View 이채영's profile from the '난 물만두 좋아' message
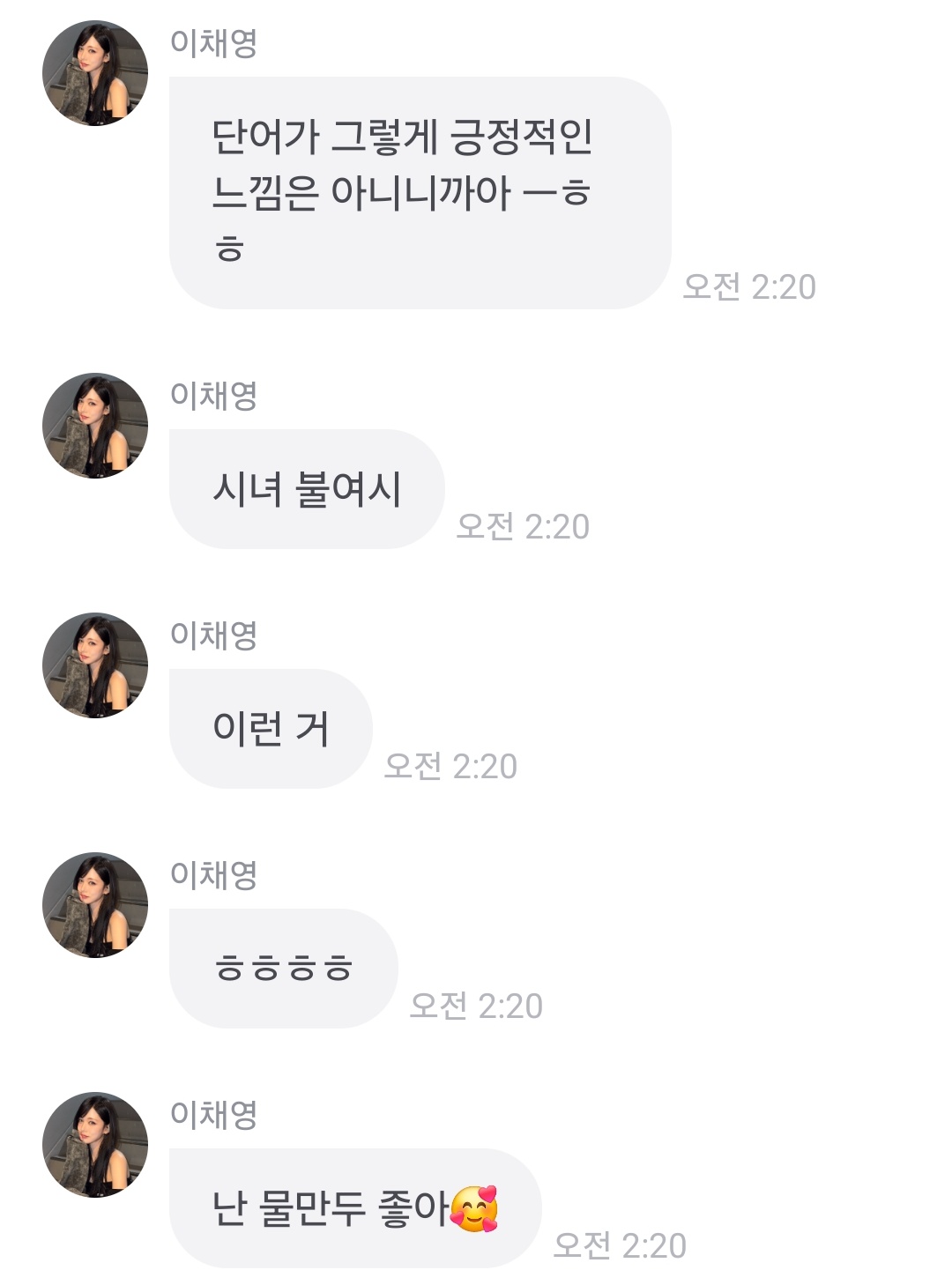Viewport: 952px width, 1285px height. [x=95, y=1145]
